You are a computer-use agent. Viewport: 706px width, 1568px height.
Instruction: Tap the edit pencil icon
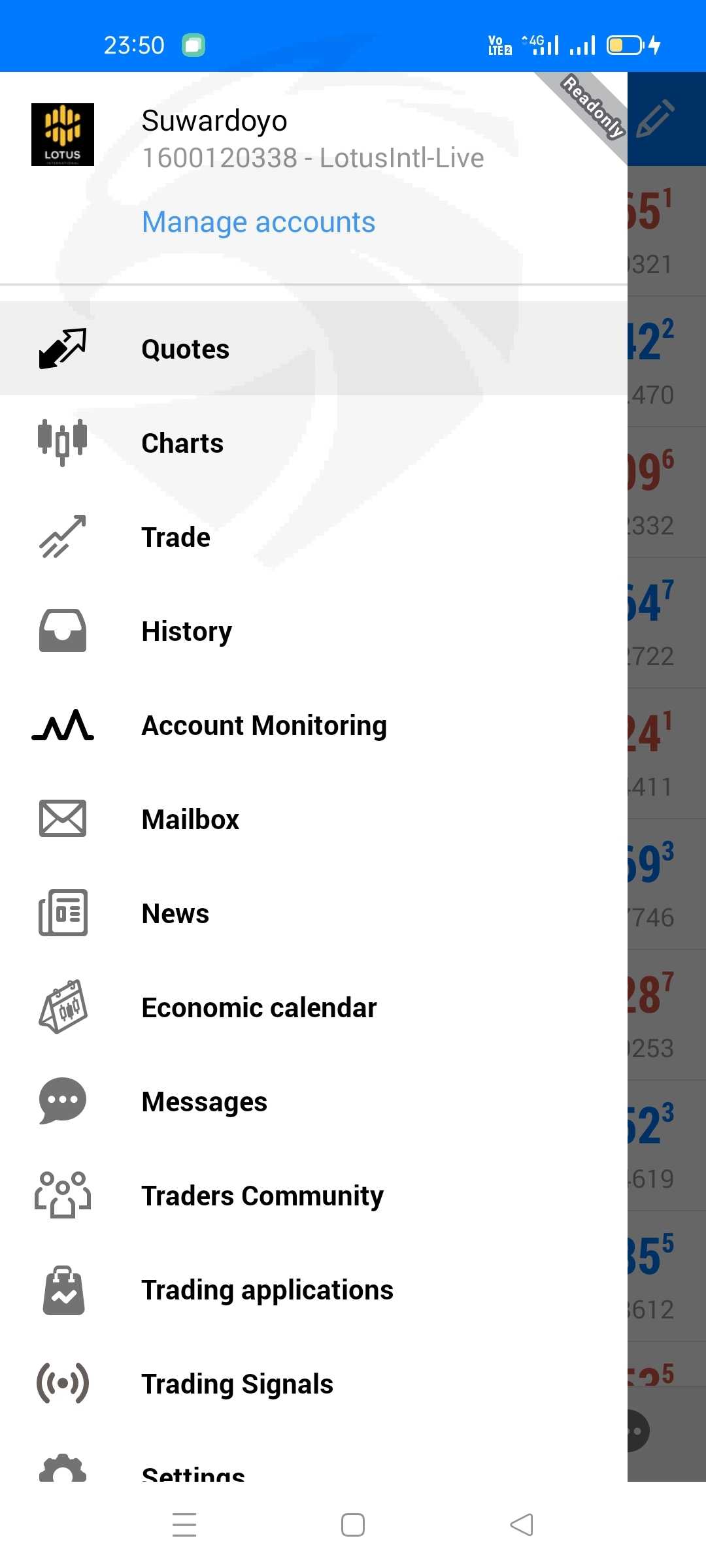tap(655, 119)
